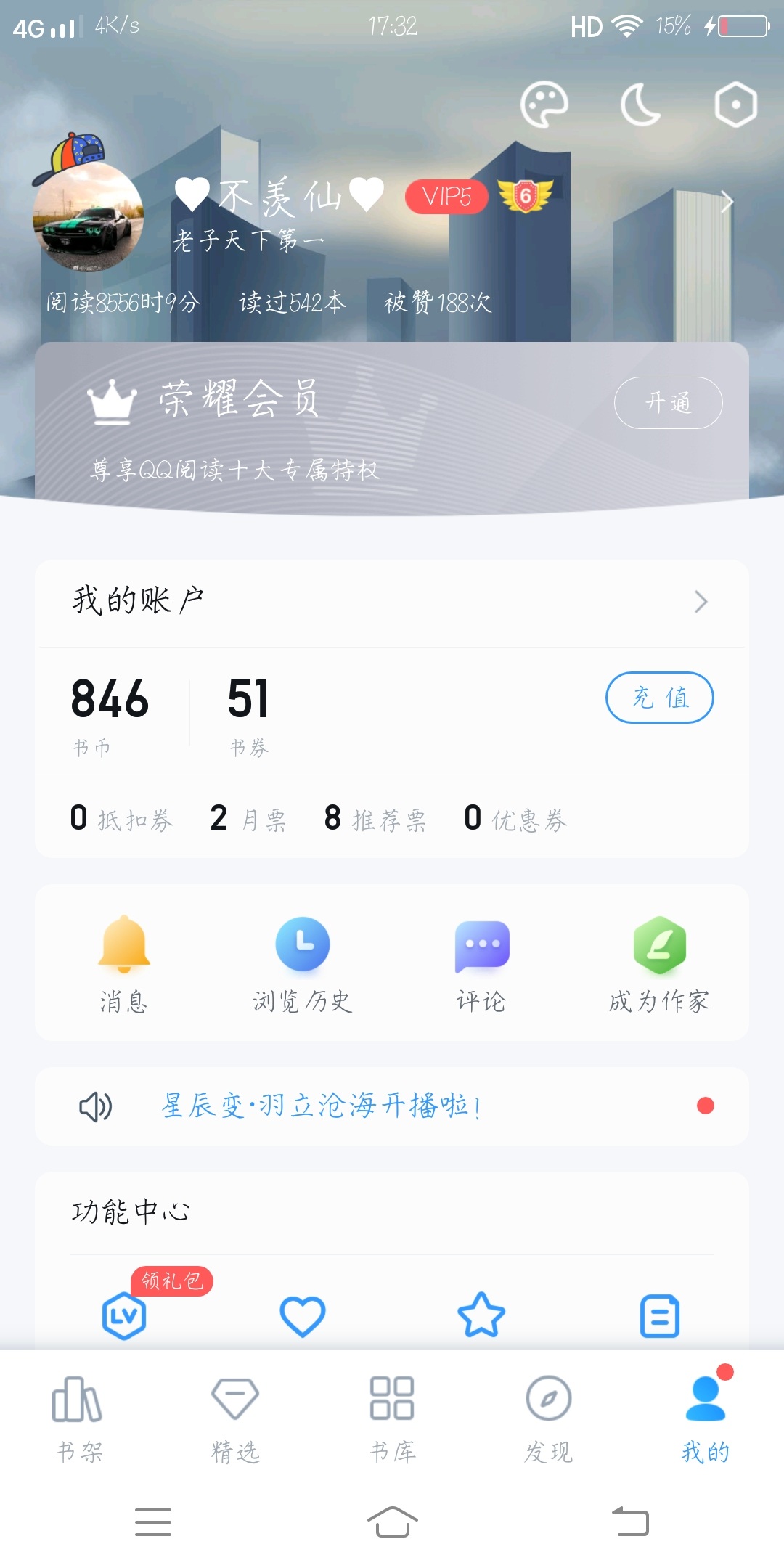The image size is (784, 1568).
Task: Open the 星辰变·羽立沧海开播啦 announcement
Action: pos(321,1106)
